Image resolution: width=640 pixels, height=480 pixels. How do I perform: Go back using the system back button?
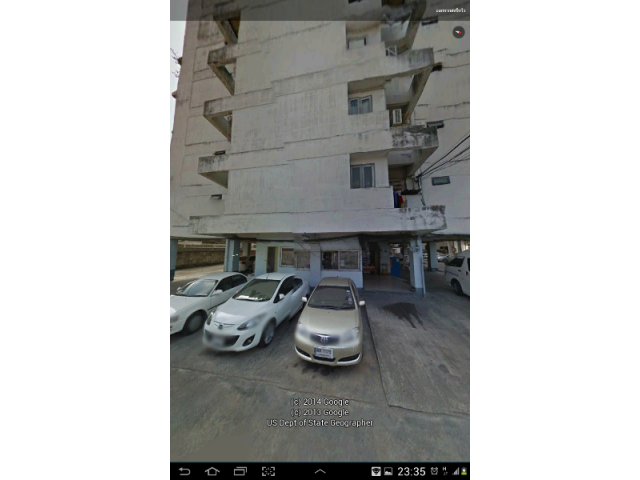point(184,471)
